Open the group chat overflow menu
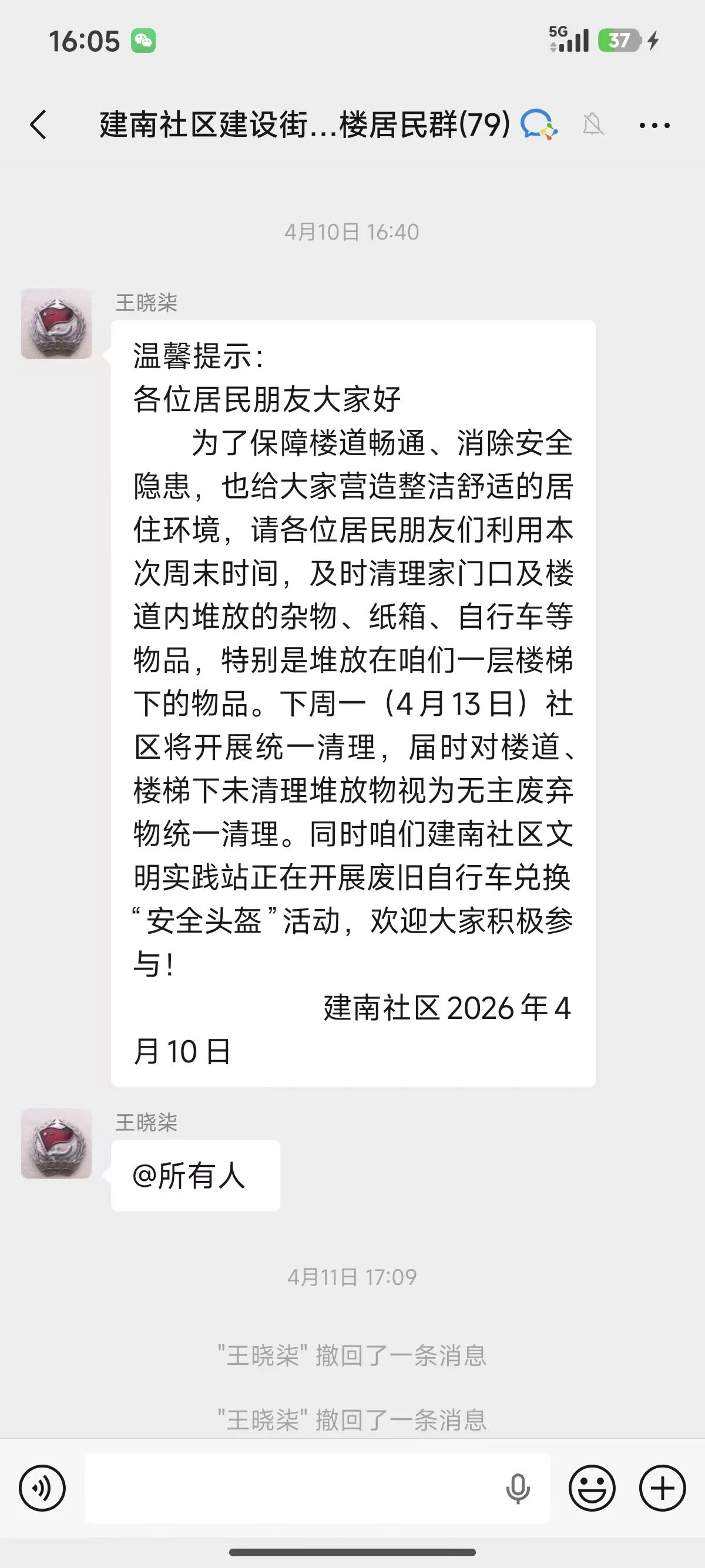The height and width of the screenshot is (1568, 705). tap(654, 126)
